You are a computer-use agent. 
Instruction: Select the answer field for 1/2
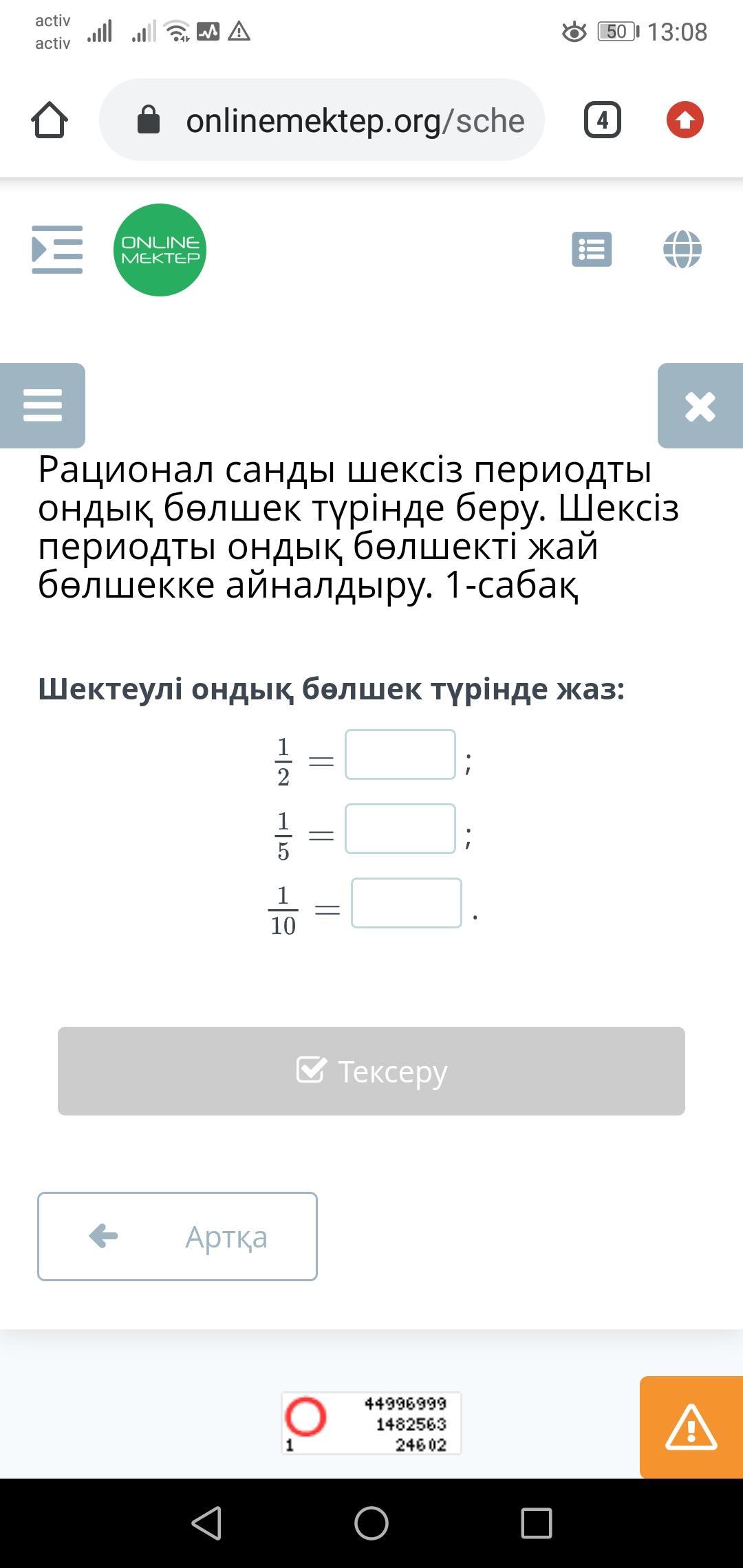coord(400,754)
